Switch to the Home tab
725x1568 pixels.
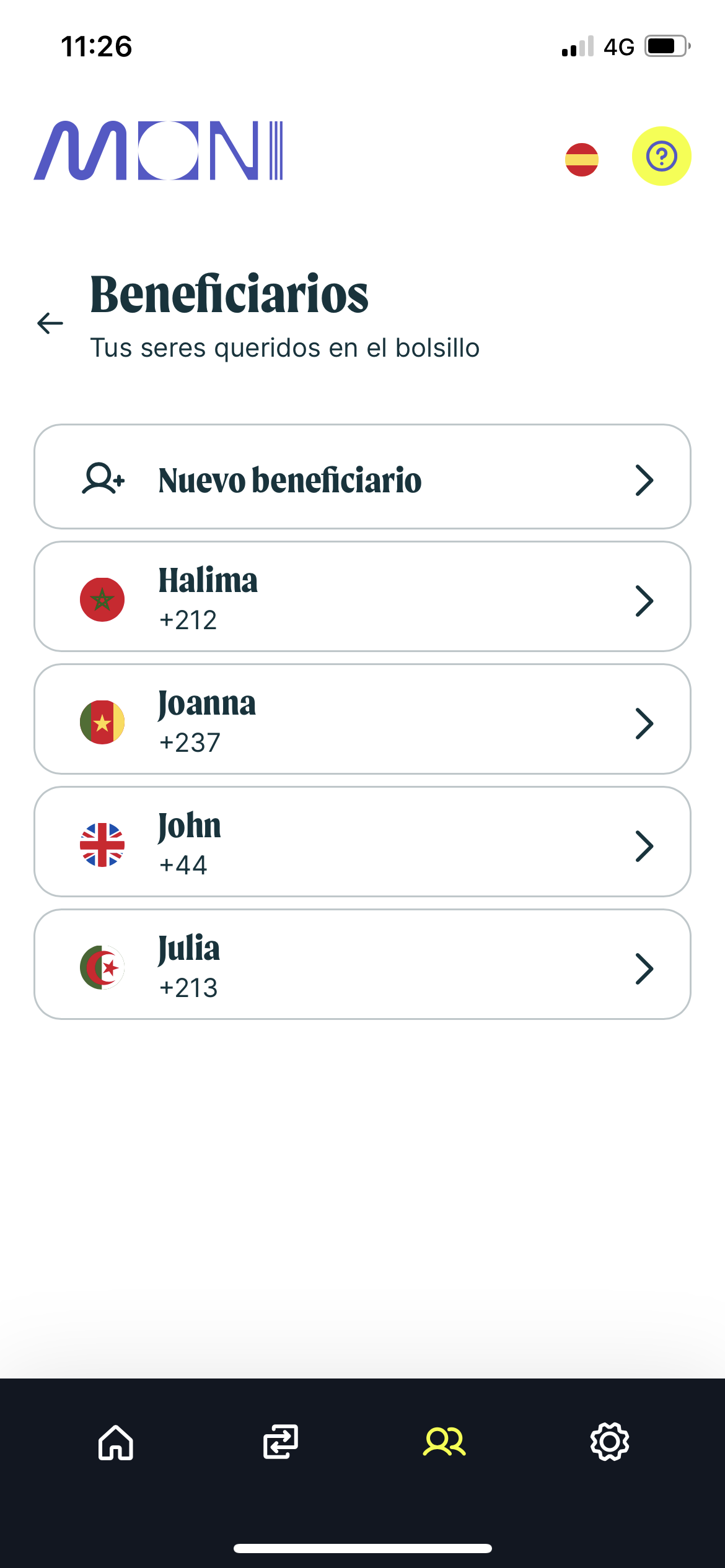point(116,1442)
